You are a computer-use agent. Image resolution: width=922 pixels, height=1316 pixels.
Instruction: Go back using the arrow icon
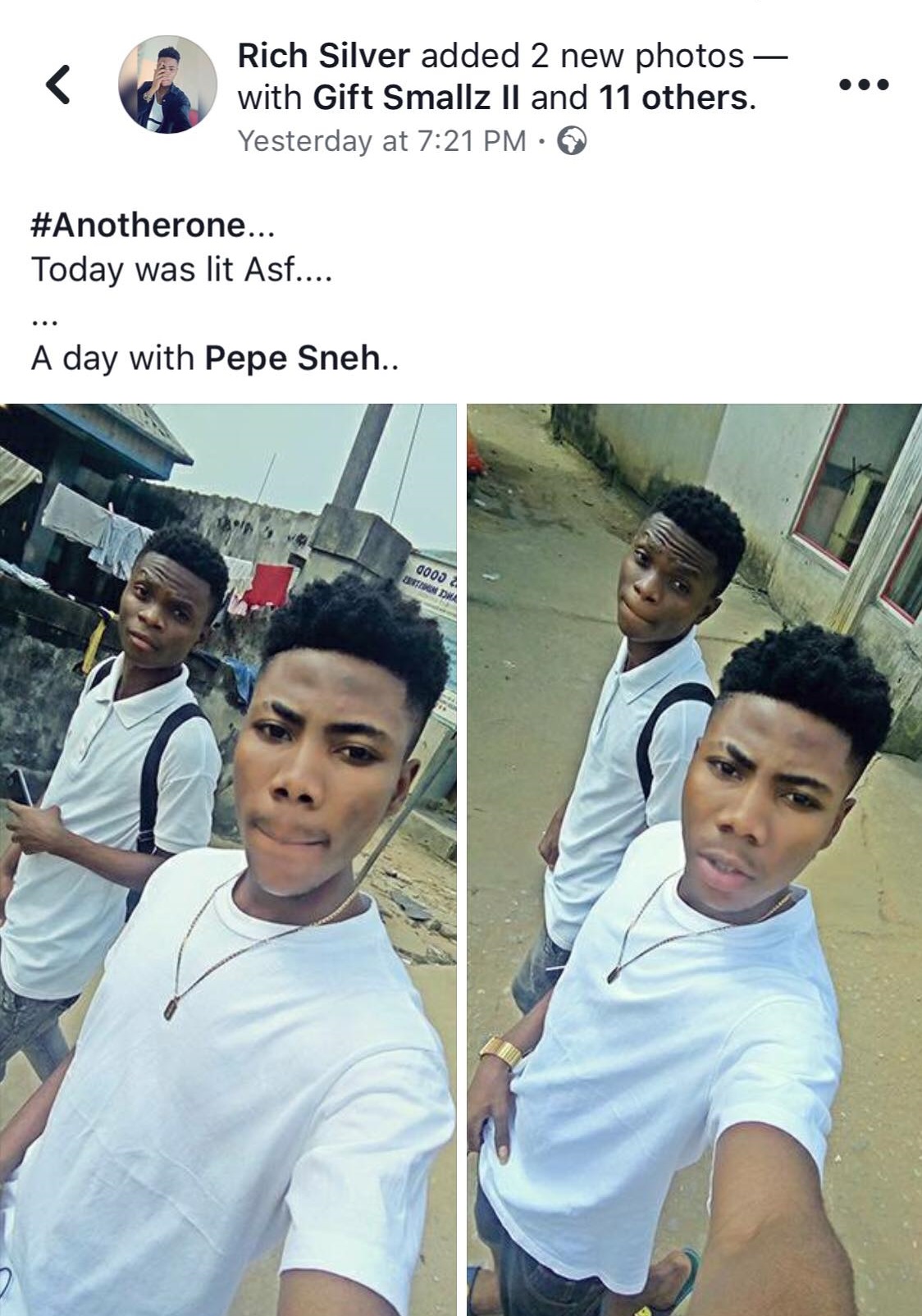point(57,85)
